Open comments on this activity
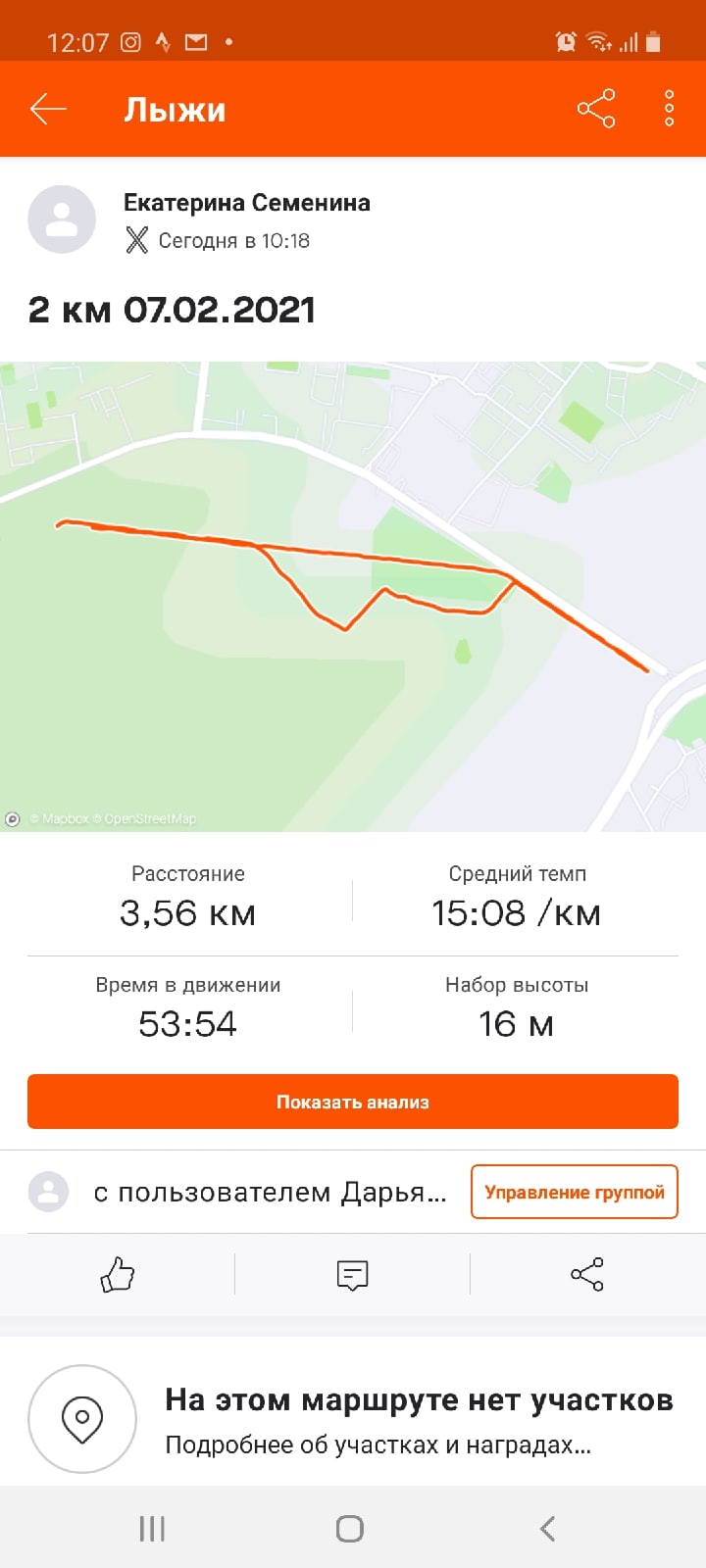The image size is (706, 1568). click(352, 1274)
